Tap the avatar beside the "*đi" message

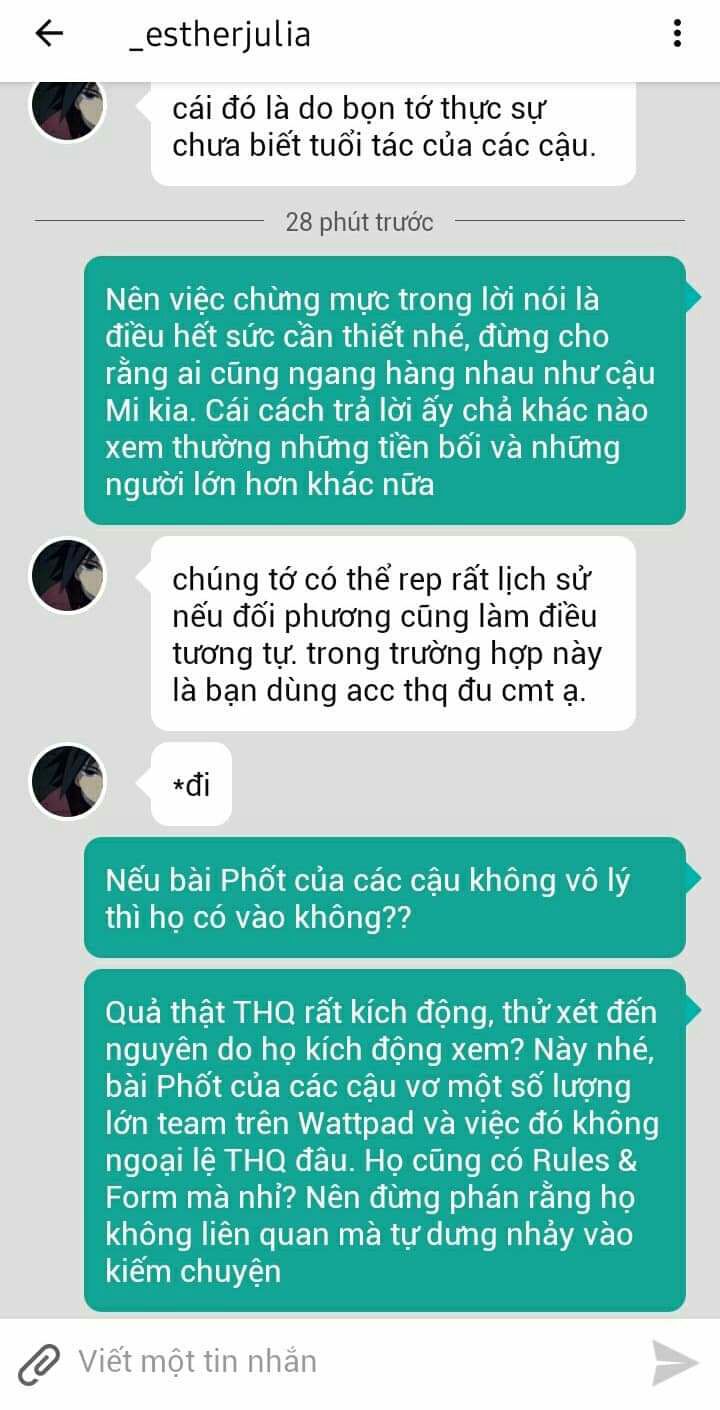pyautogui.click(x=68, y=781)
